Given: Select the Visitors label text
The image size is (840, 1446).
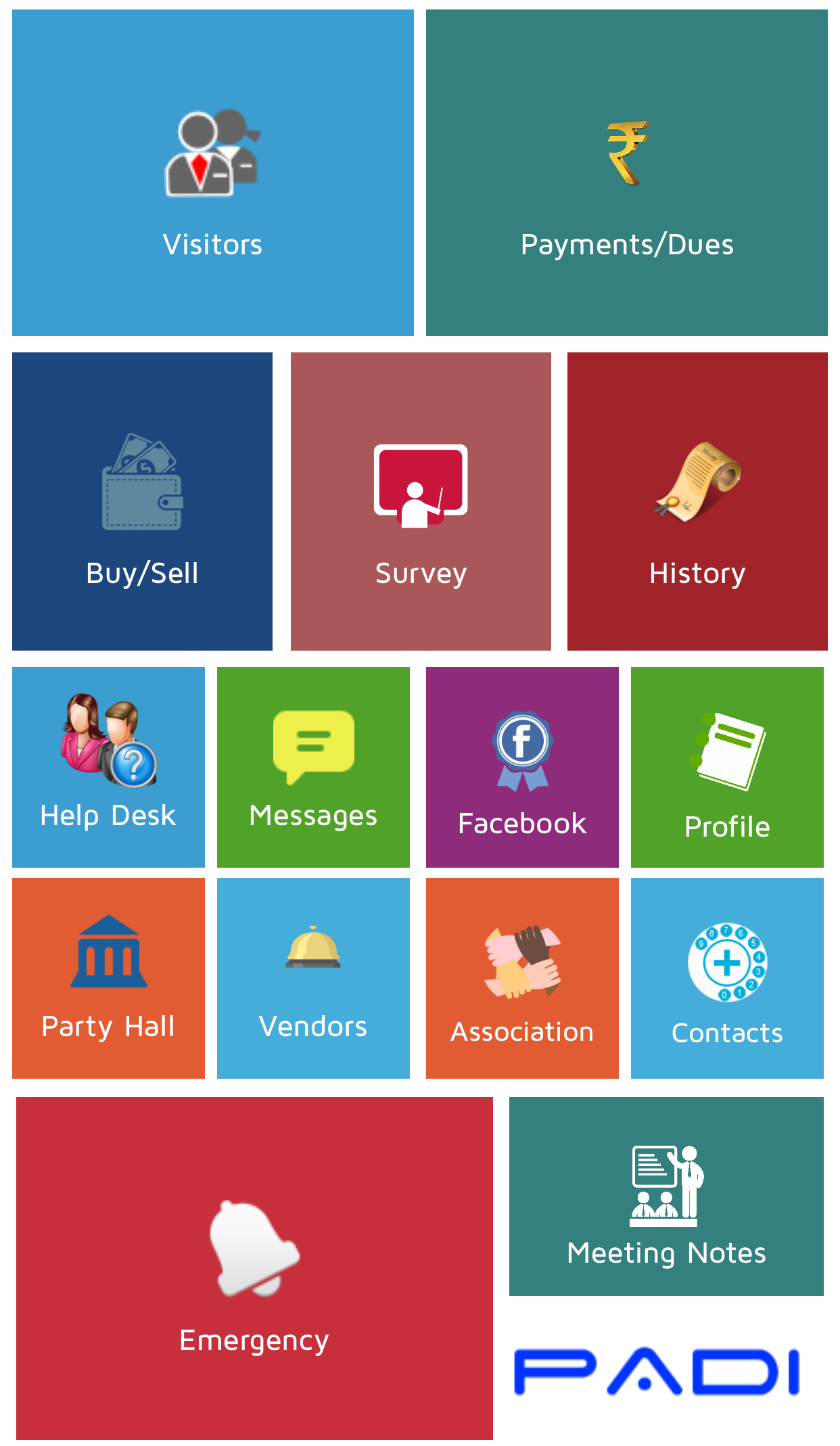Looking at the screenshot, I should (212, 245).
